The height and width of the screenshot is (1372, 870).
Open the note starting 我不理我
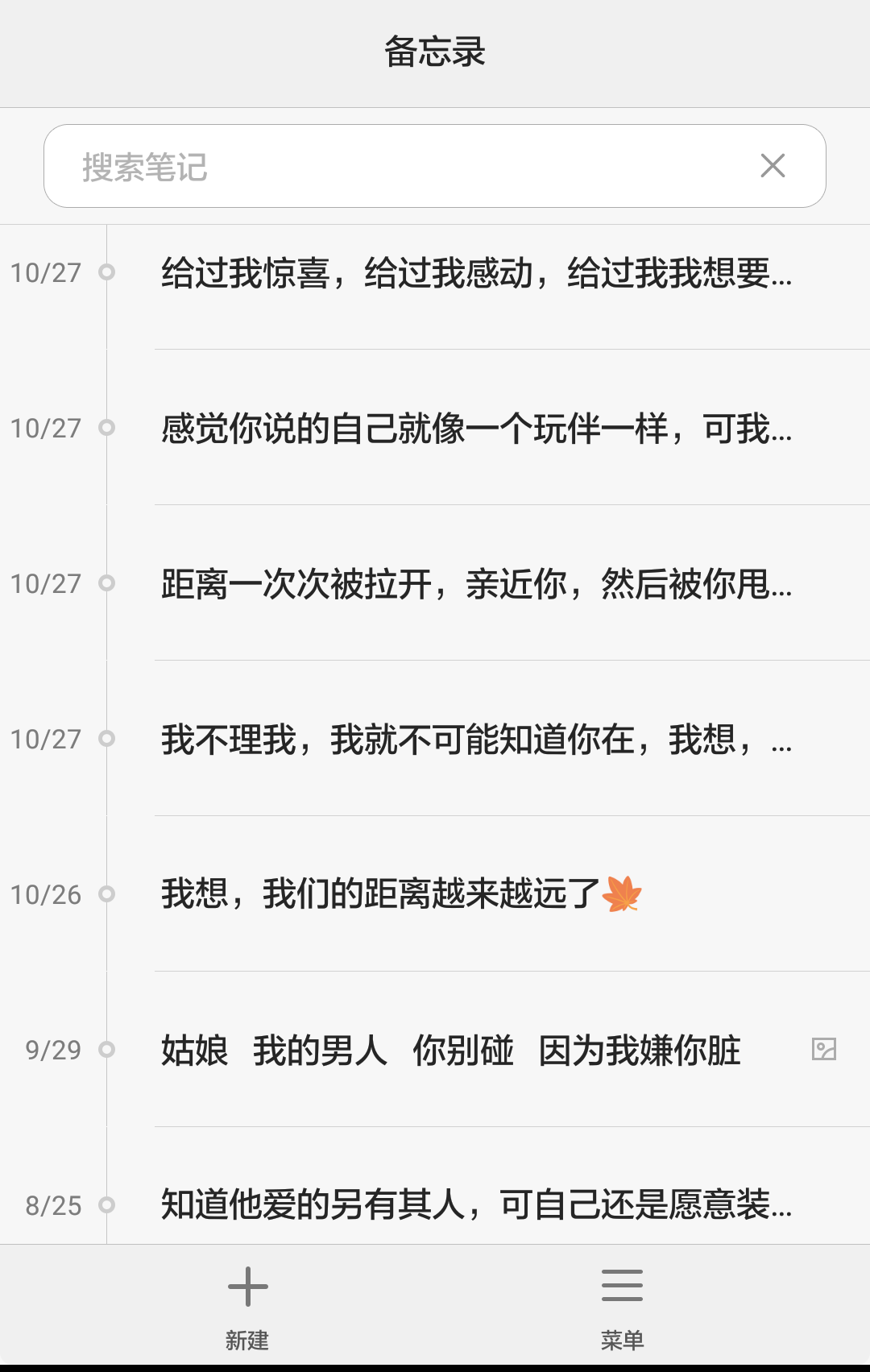475,740
